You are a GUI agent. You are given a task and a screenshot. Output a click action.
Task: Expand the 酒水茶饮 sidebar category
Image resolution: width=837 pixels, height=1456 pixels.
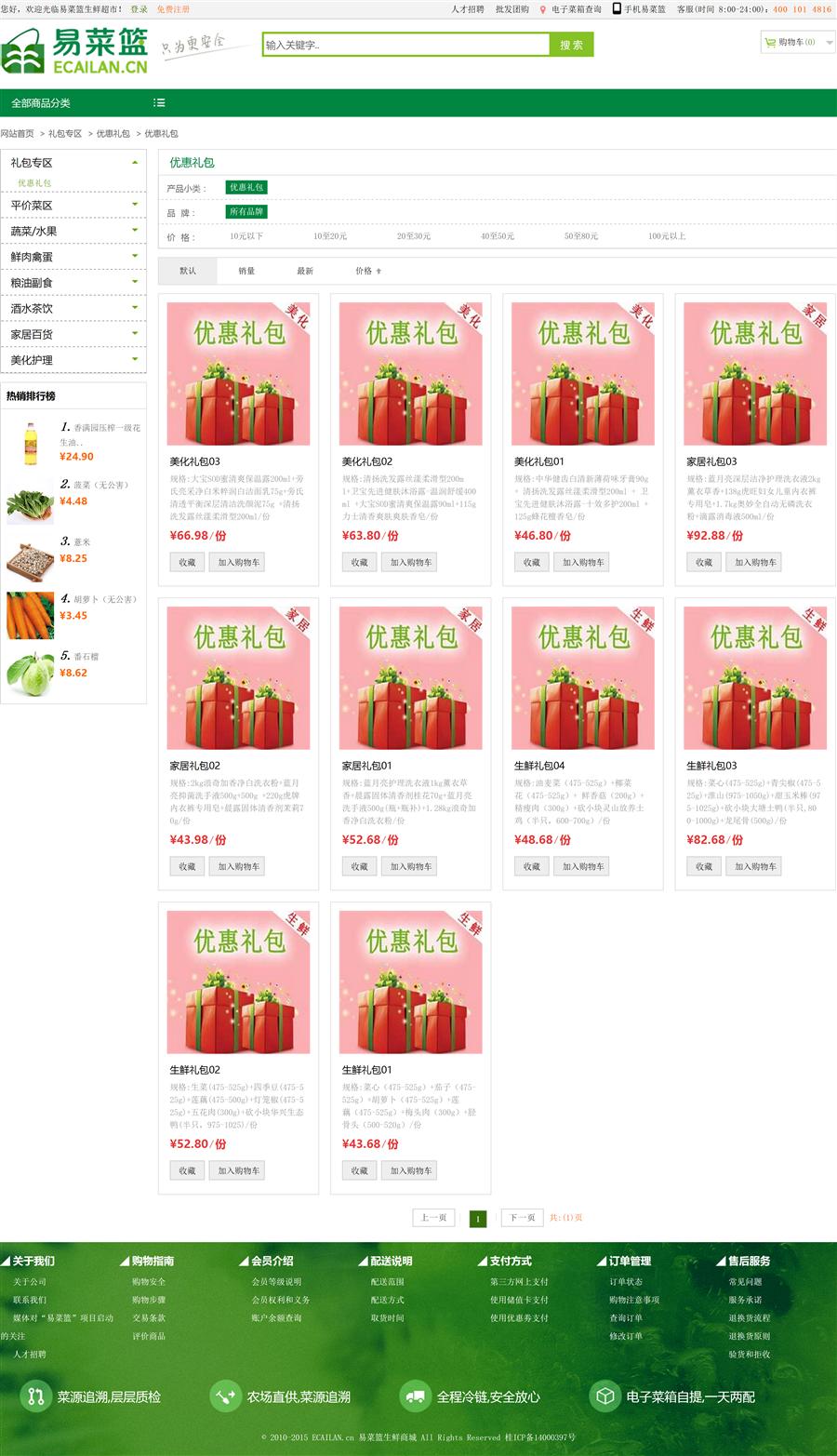(73, 308)
